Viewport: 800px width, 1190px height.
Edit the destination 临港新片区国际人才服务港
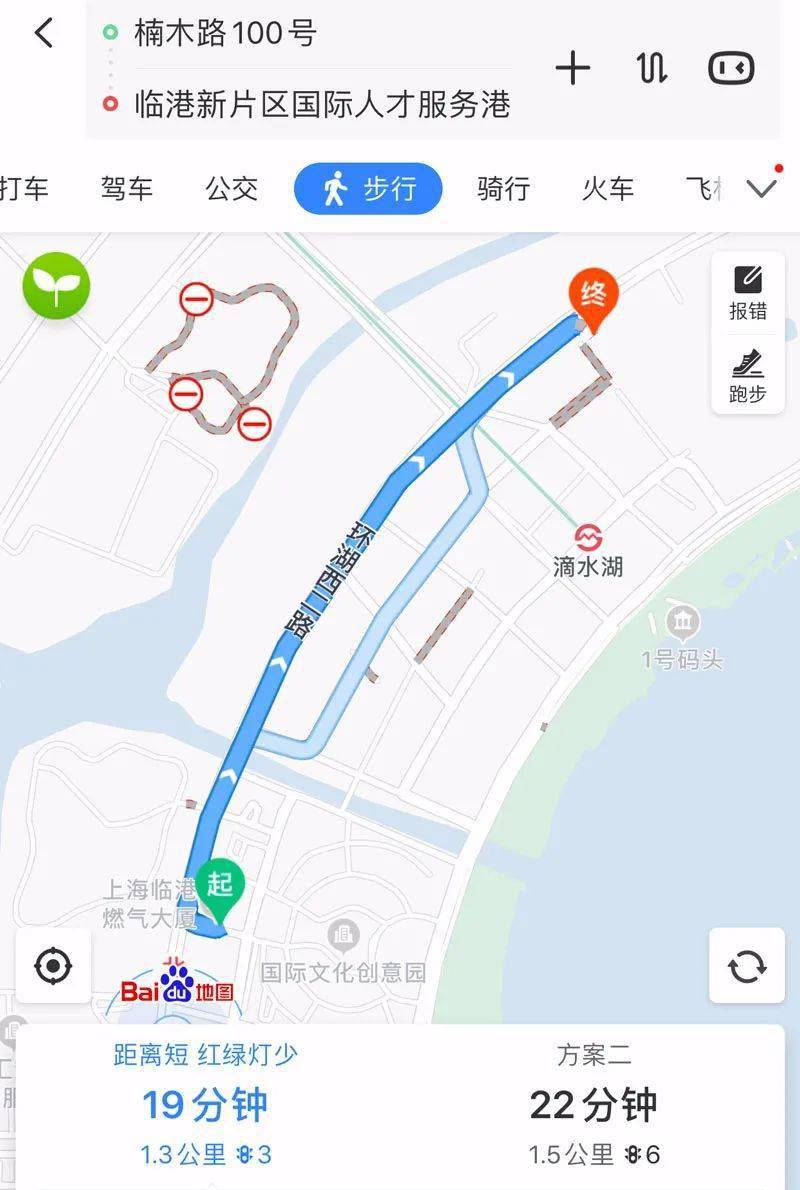[x=322, y=104]
